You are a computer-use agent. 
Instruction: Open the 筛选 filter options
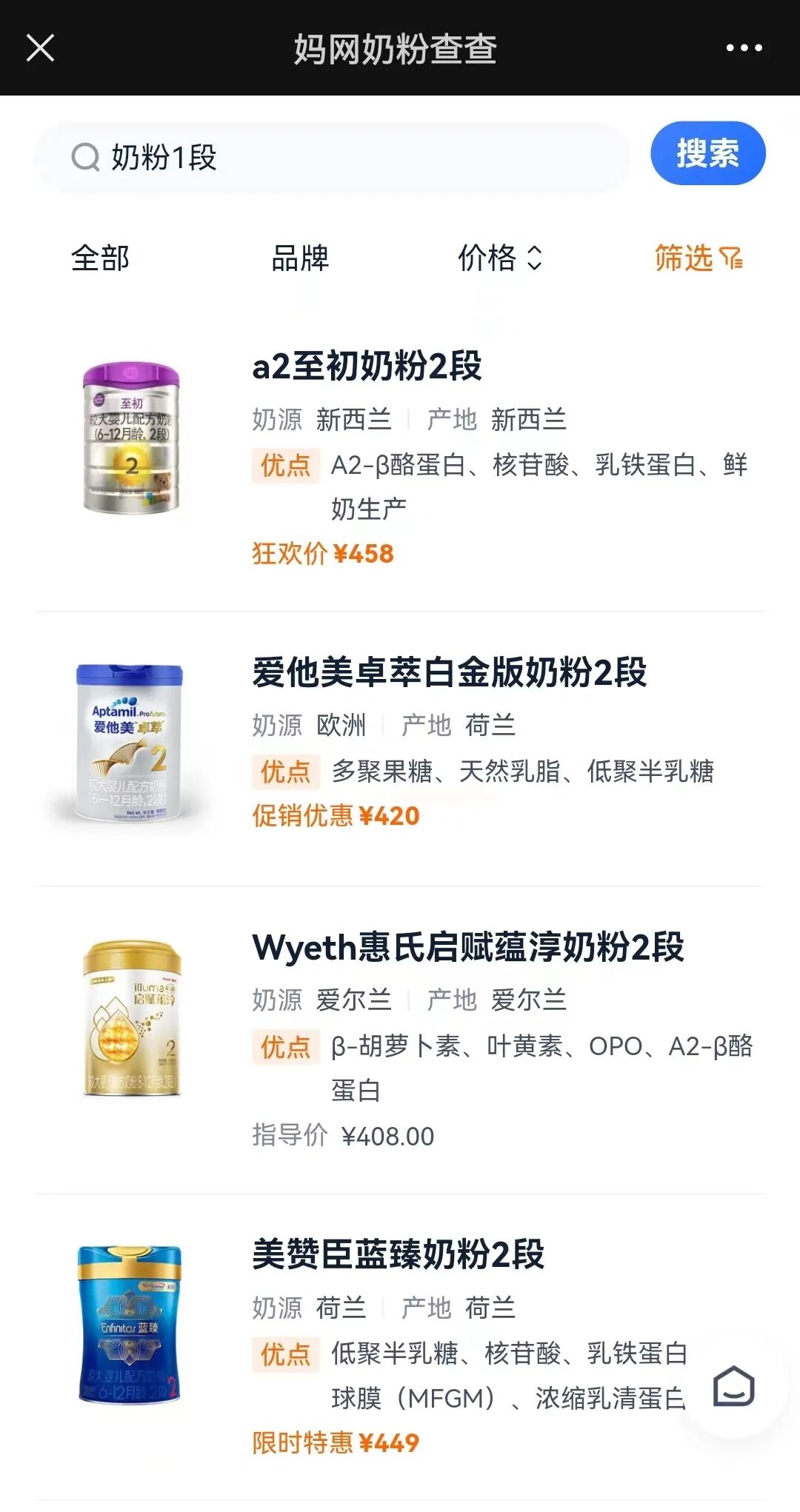698,258
